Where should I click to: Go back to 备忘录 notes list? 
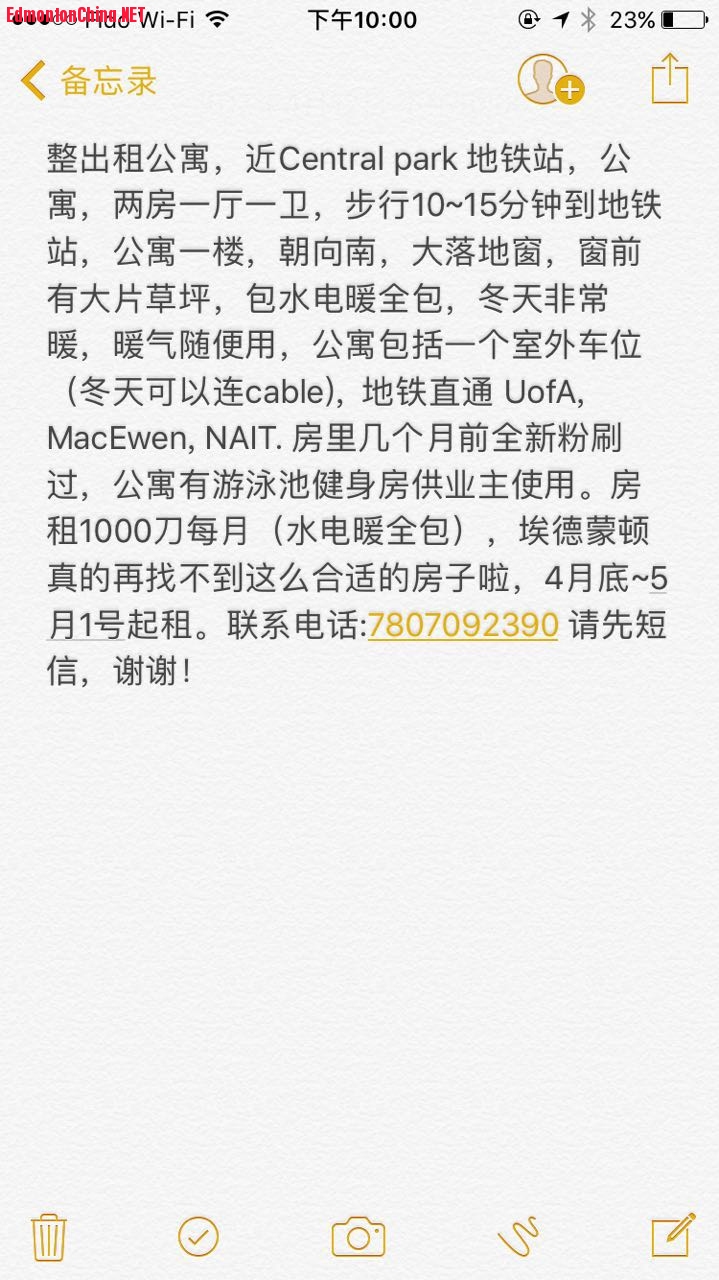click(88, 81)
